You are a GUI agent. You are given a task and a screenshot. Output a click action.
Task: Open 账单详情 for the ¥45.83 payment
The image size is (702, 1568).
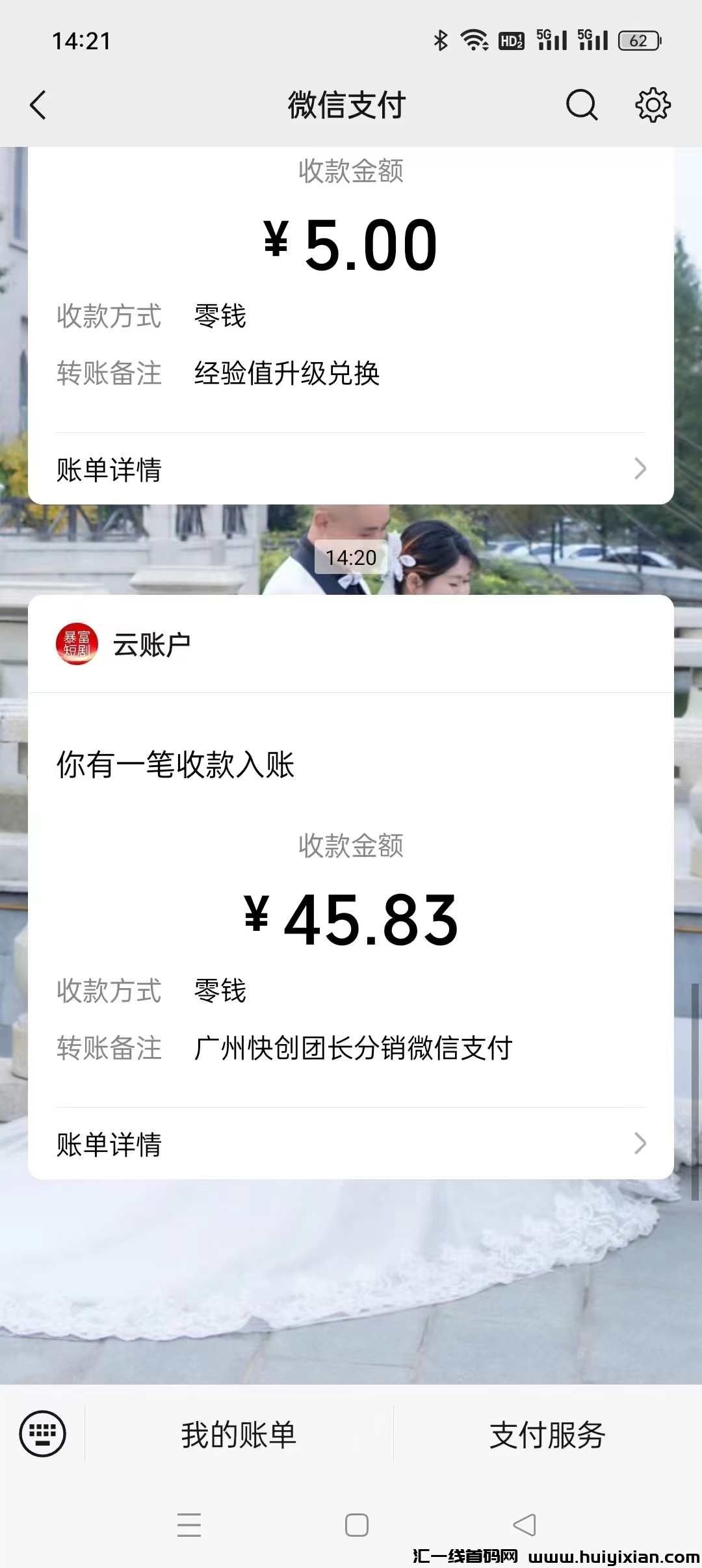click(x=351, y=1143)
